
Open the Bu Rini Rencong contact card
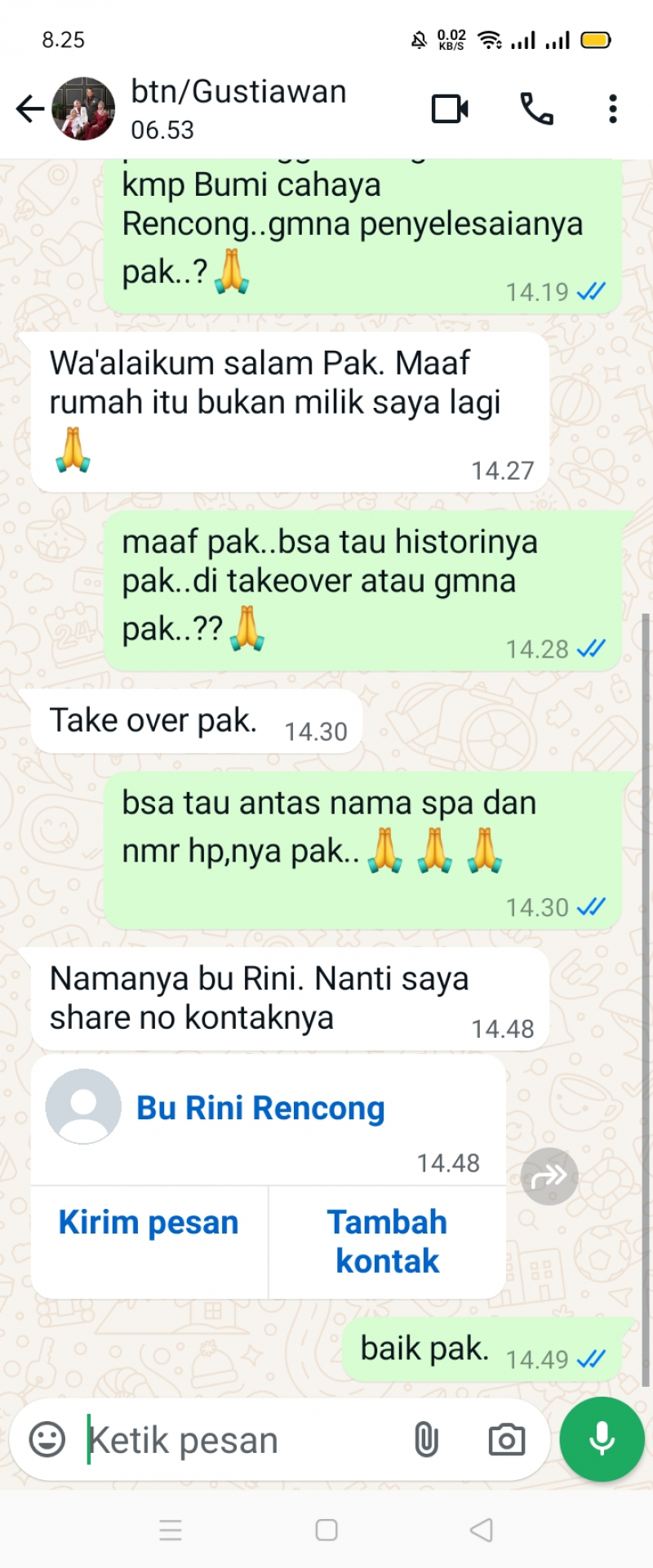pyautogui.click(x=260, y=1108)
